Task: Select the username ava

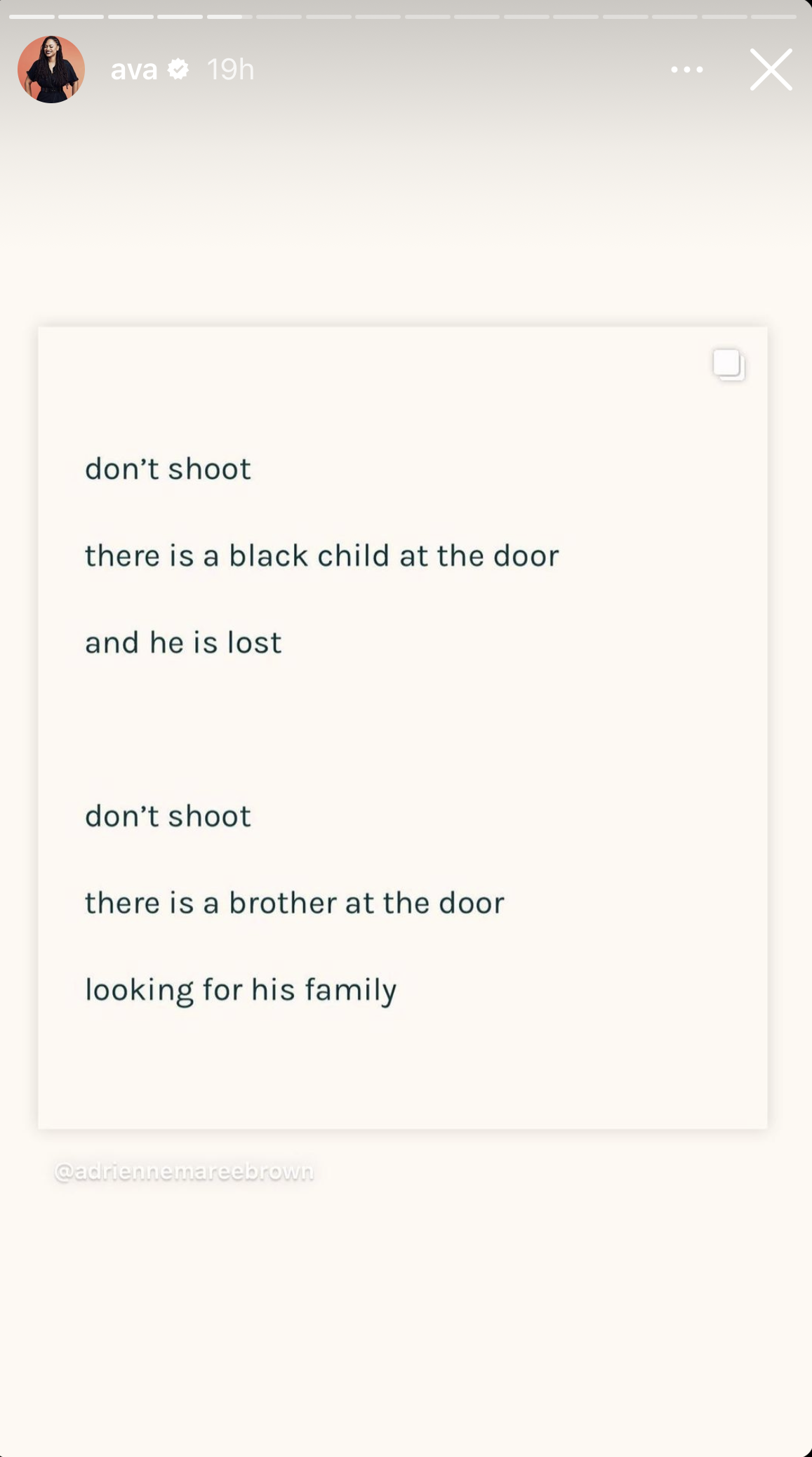Action: tap(136, 68)
